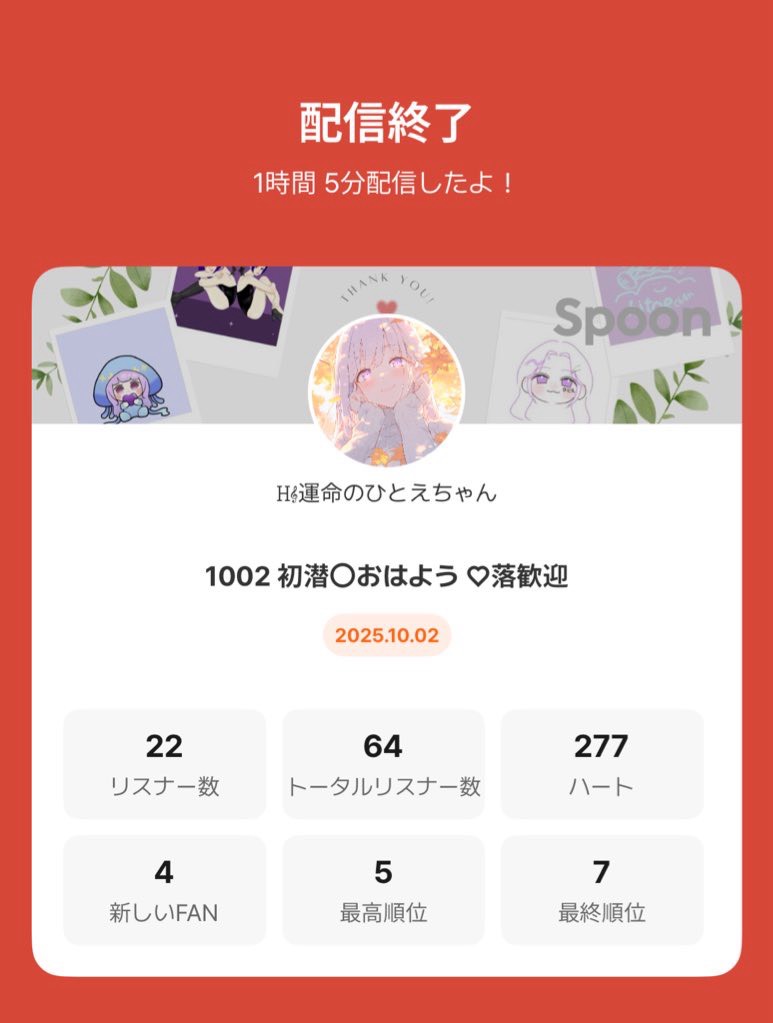Select the 最終順位 final rank card
Viewport: 773px width, 1023px height.
pos(602,887)
